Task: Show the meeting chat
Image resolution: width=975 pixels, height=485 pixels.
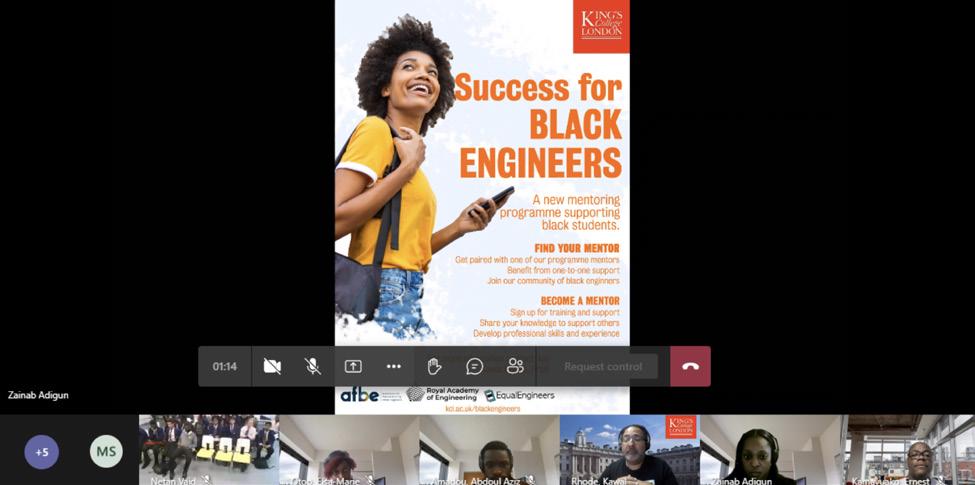Action: coord(475,366)
